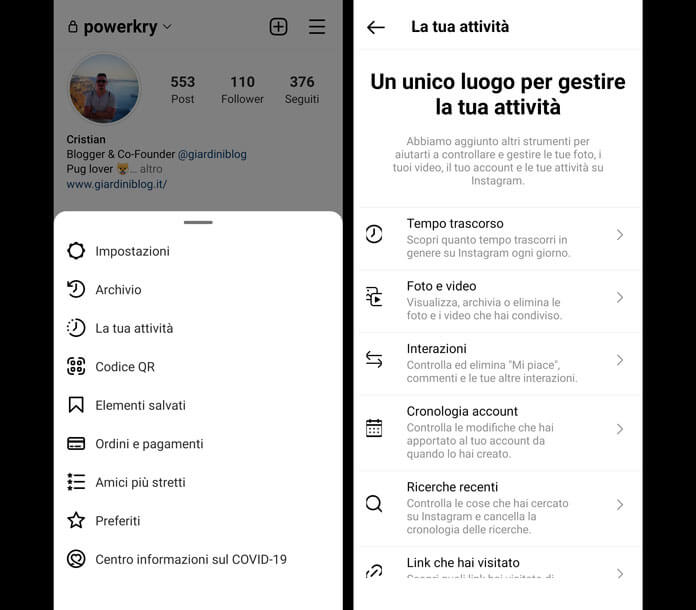
Task: Open Amici più stretti
Action: pos(140,482)
